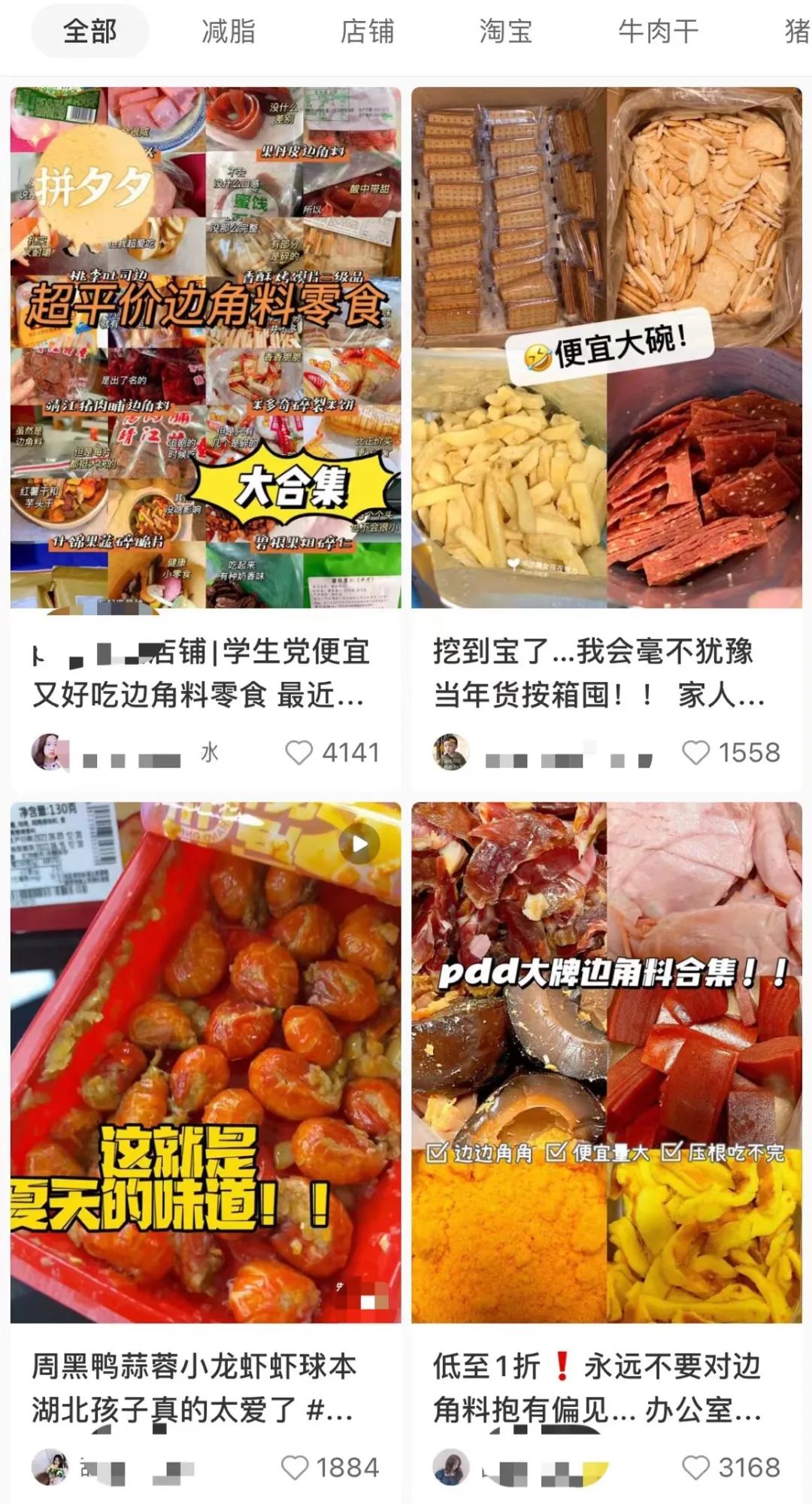Visit the author profile under 低至1折 post
This screenshot has width=812, height=1504.
[x=451, y=1467]
